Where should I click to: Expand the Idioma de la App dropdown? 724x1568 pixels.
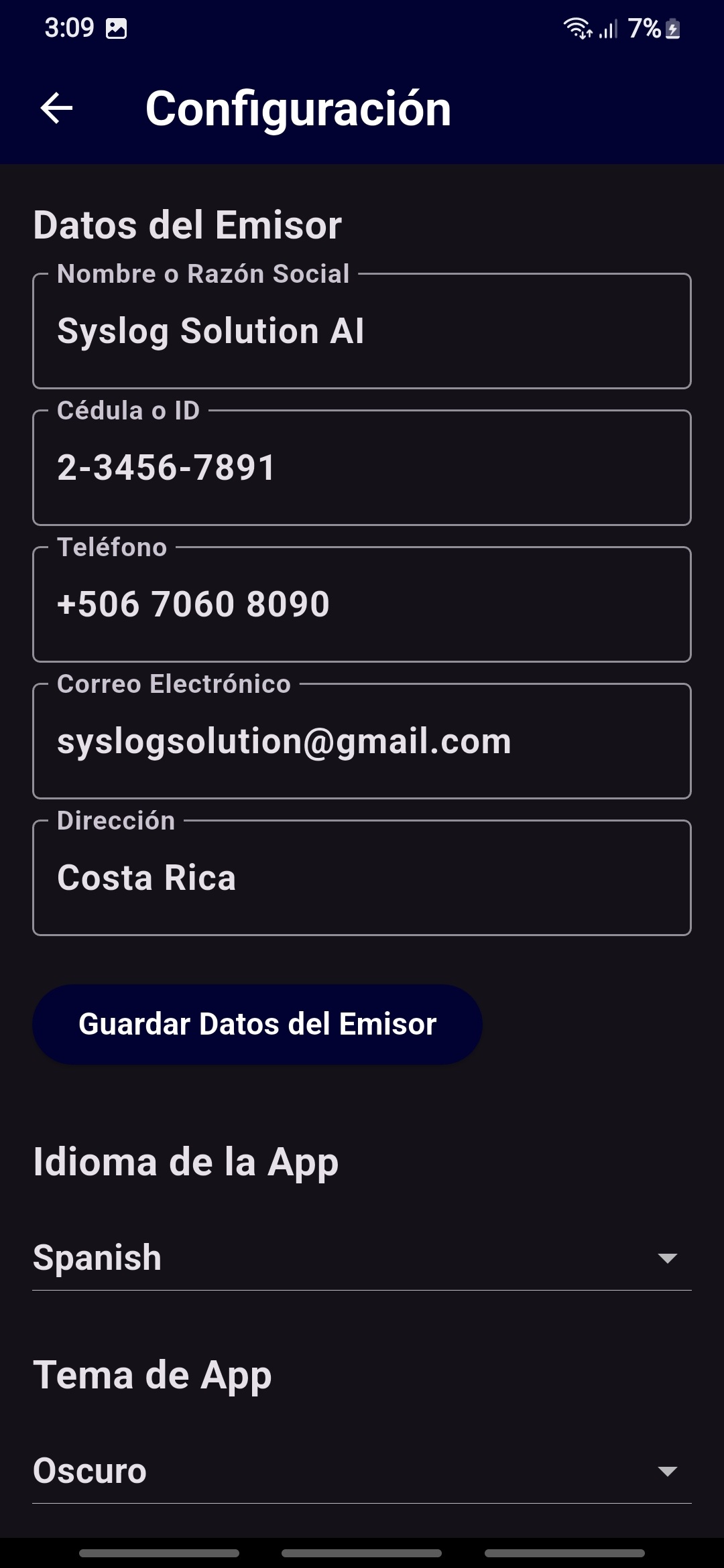[x=362, y=1258]
